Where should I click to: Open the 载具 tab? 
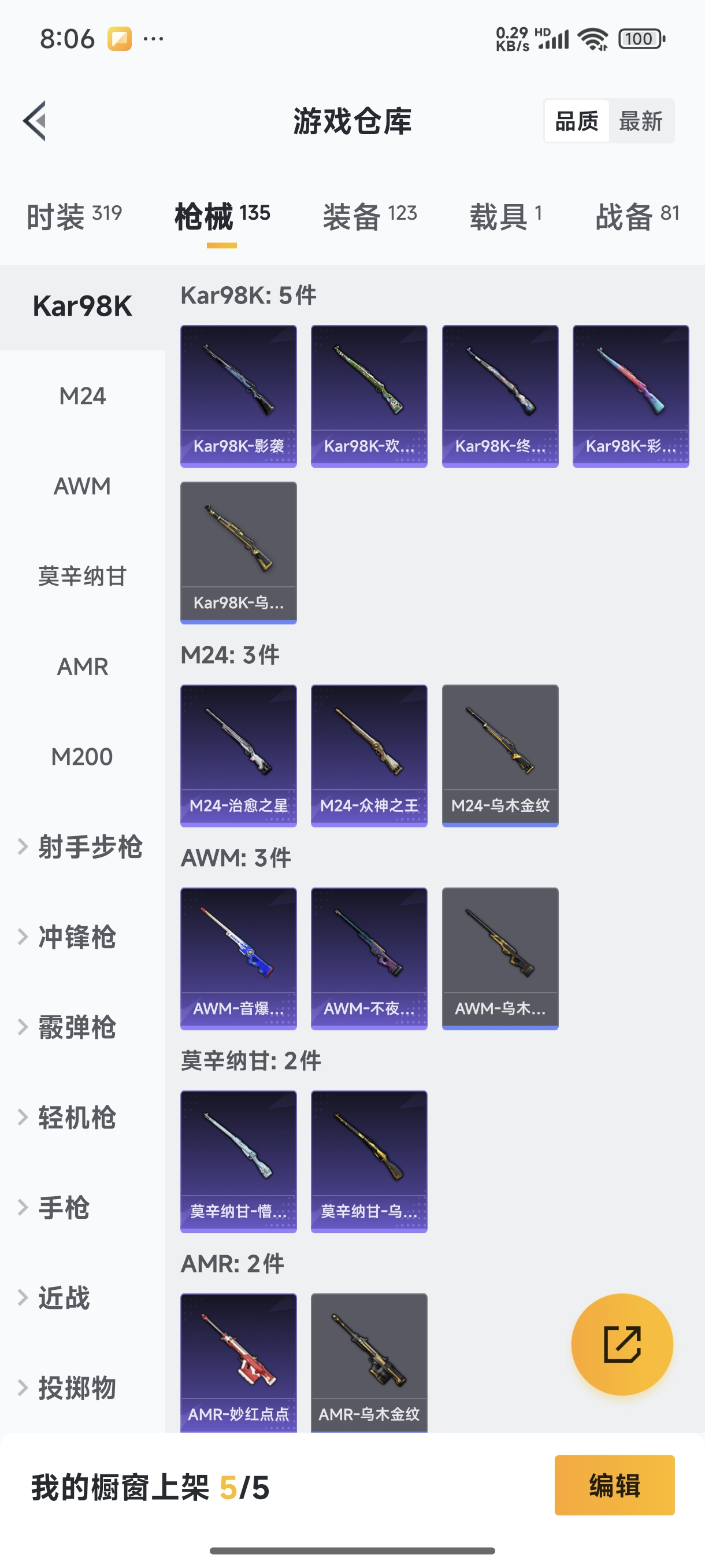coord(505,216)
